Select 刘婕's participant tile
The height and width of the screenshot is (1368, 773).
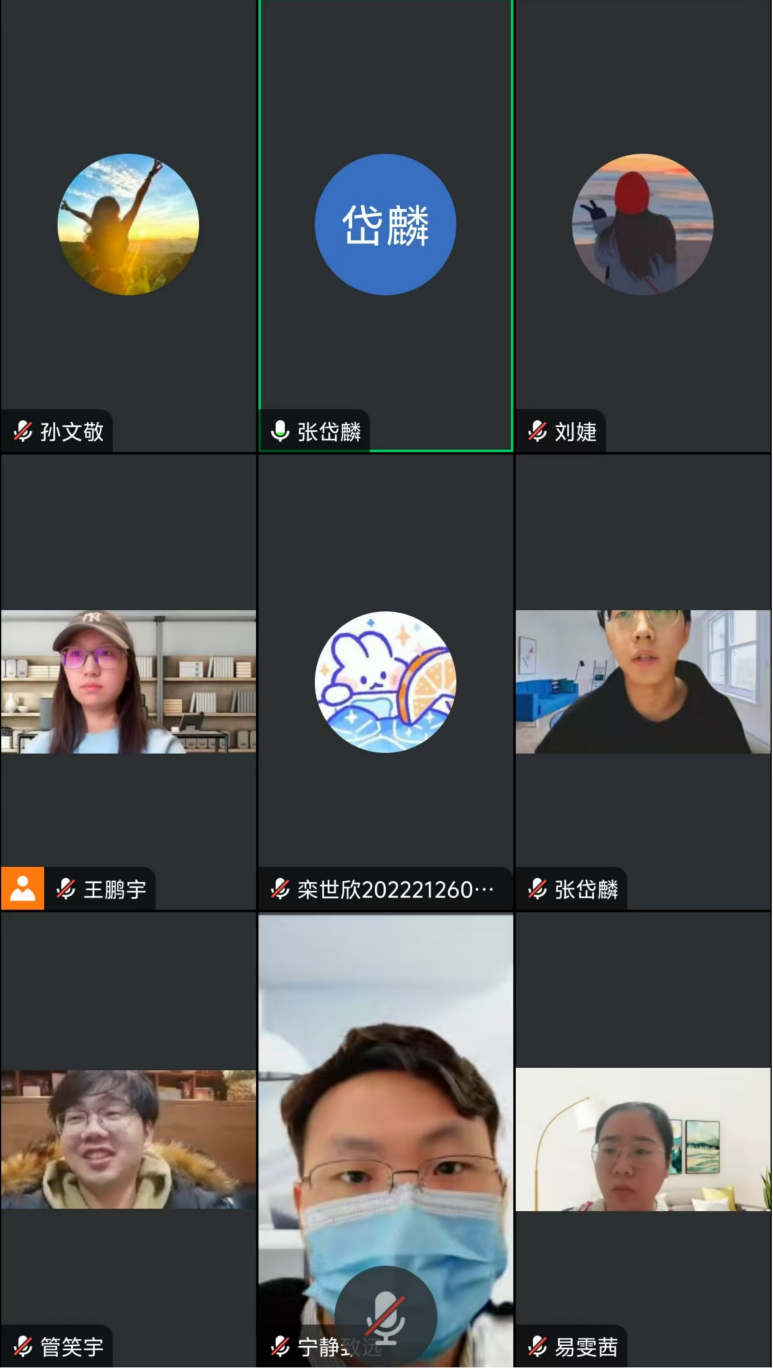(643, 225)
